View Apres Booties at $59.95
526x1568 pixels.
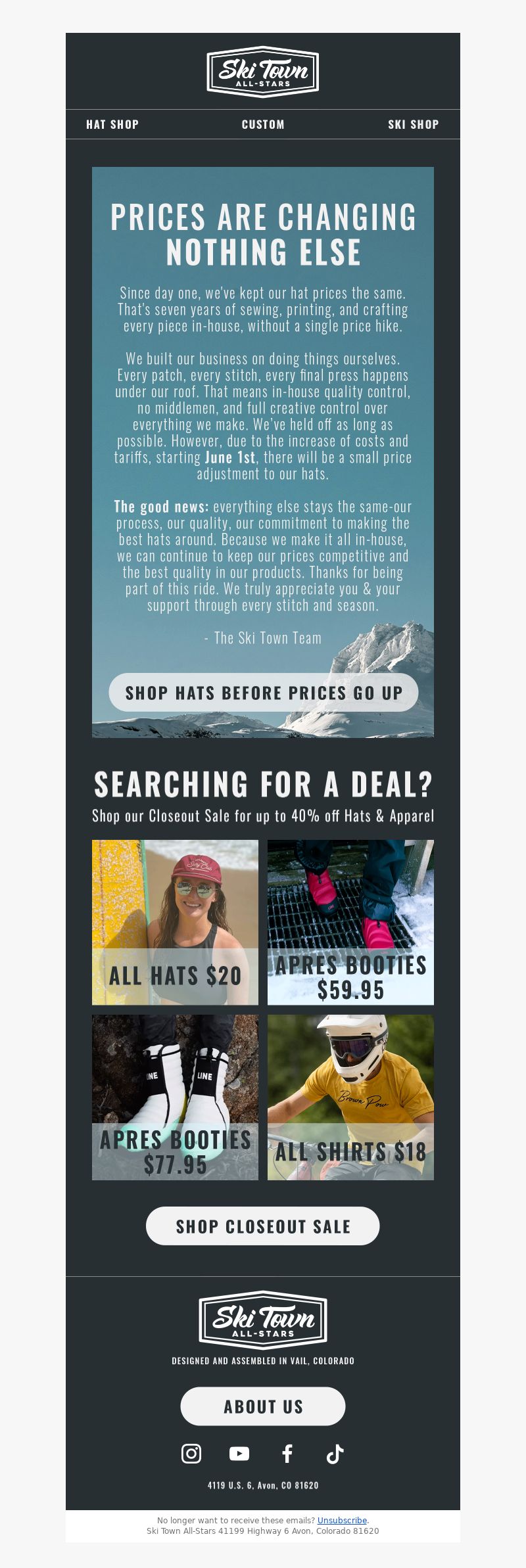[350, 922]
